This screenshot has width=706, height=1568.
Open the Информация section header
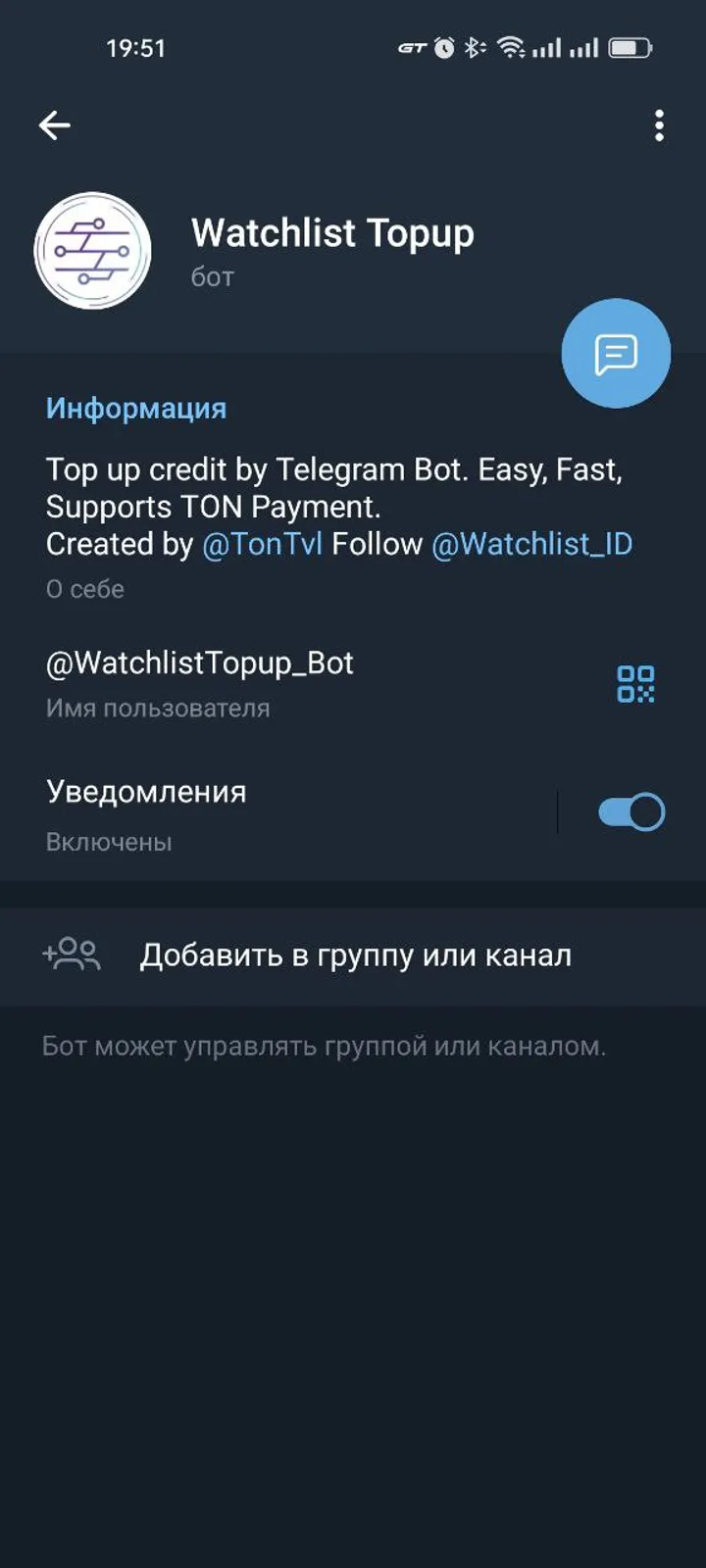tap(135, 408)
